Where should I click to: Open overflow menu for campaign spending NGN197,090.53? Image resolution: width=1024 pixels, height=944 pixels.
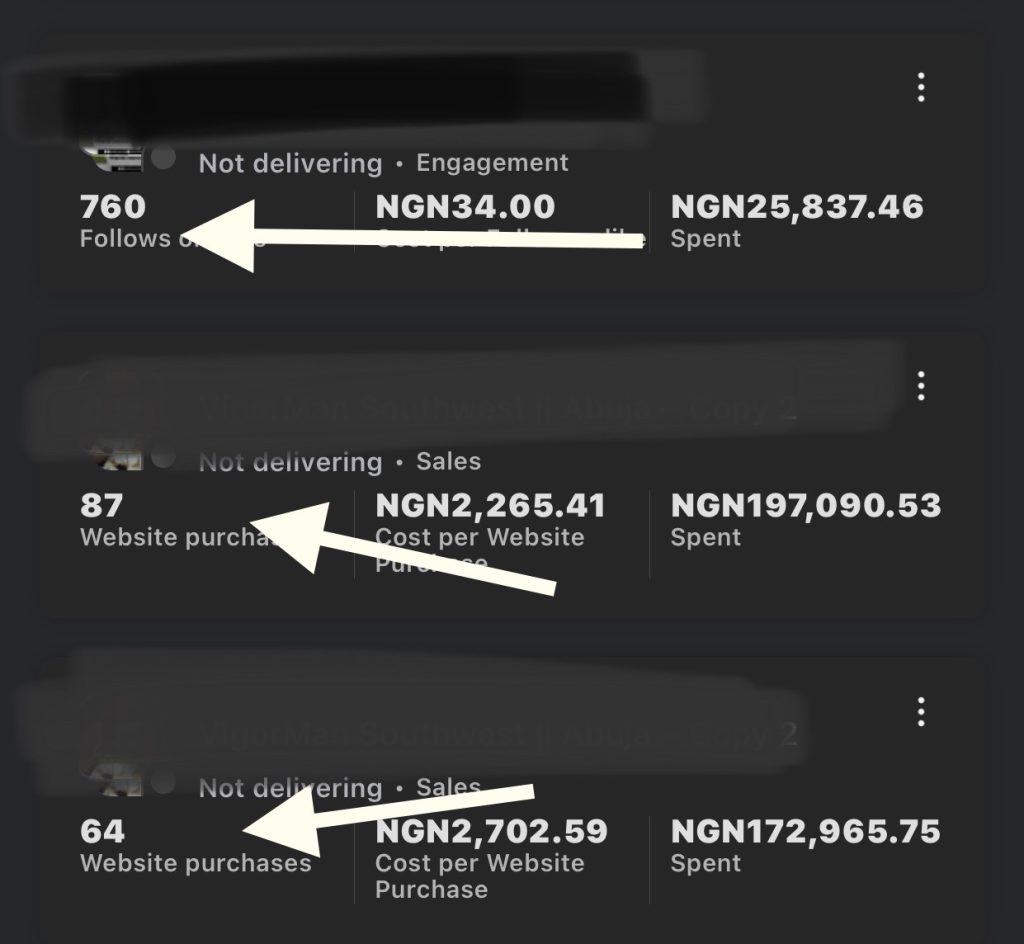[x=920, y=385]
